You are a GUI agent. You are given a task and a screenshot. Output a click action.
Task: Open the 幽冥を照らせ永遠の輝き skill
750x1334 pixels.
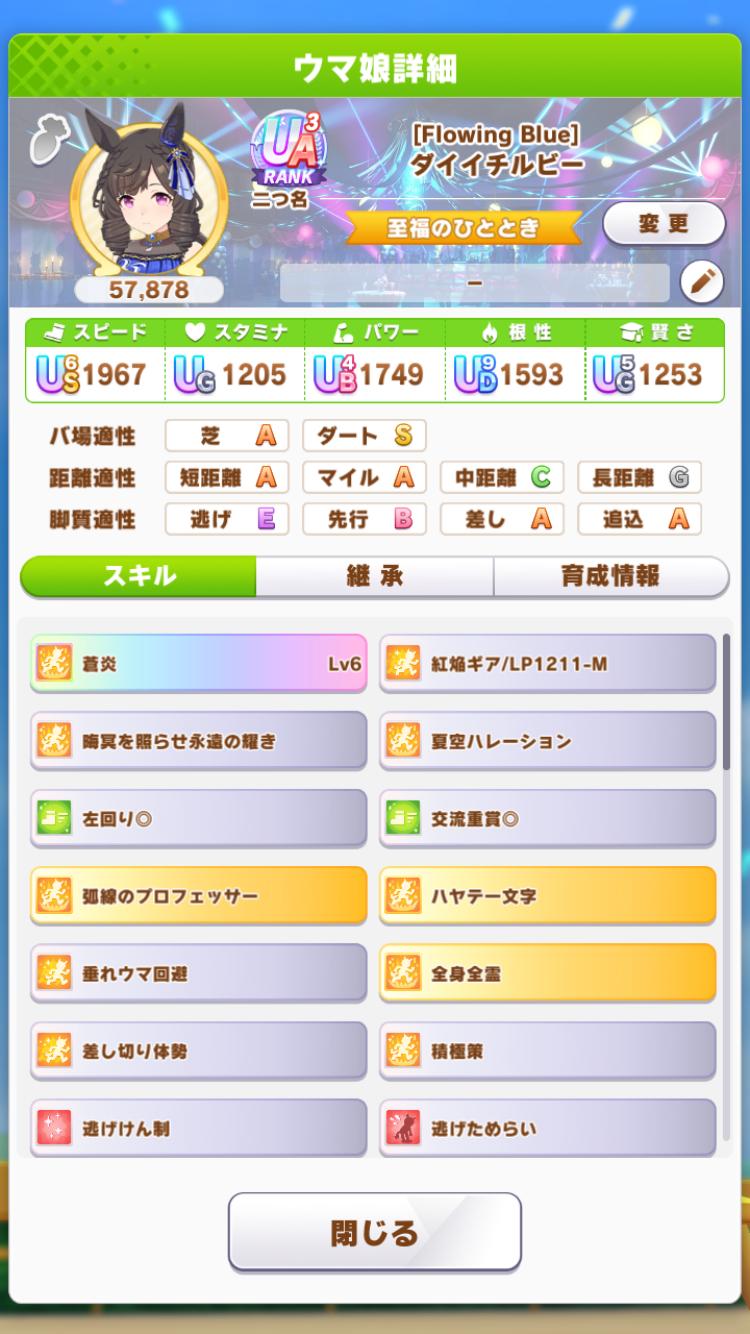tap(199, 741)
